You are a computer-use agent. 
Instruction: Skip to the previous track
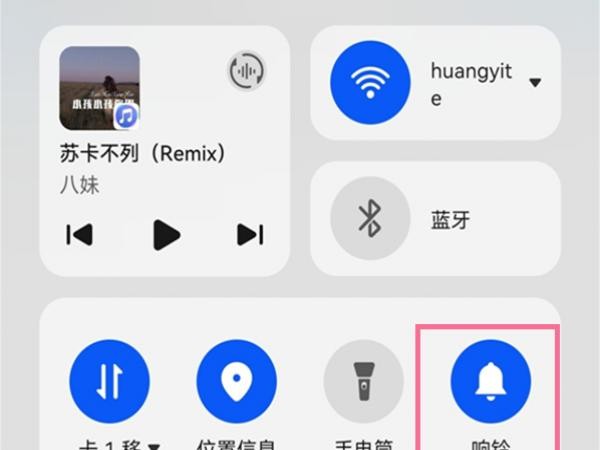coord(80,235)
